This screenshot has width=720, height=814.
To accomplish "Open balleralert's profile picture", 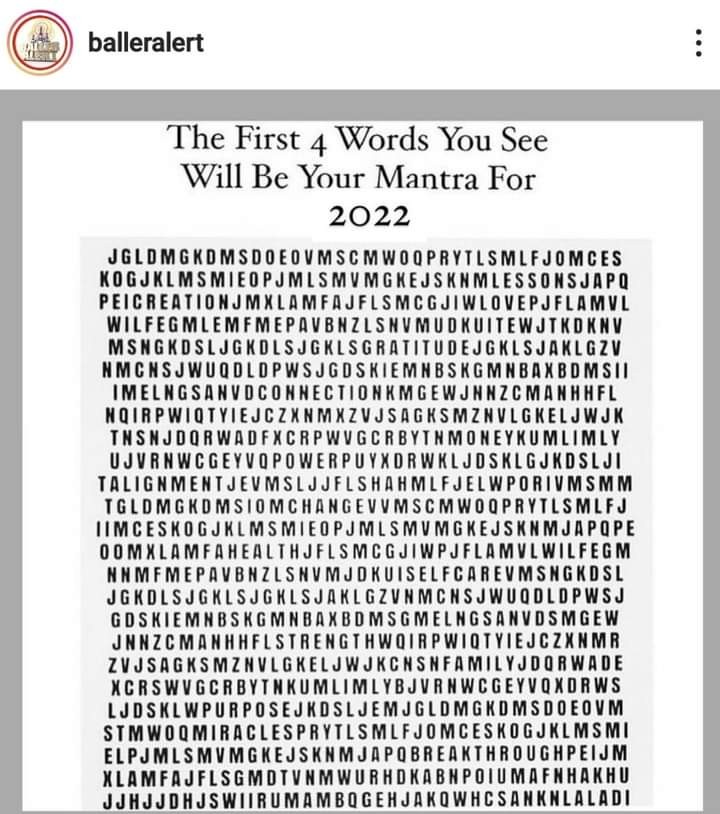I will 40,43.
